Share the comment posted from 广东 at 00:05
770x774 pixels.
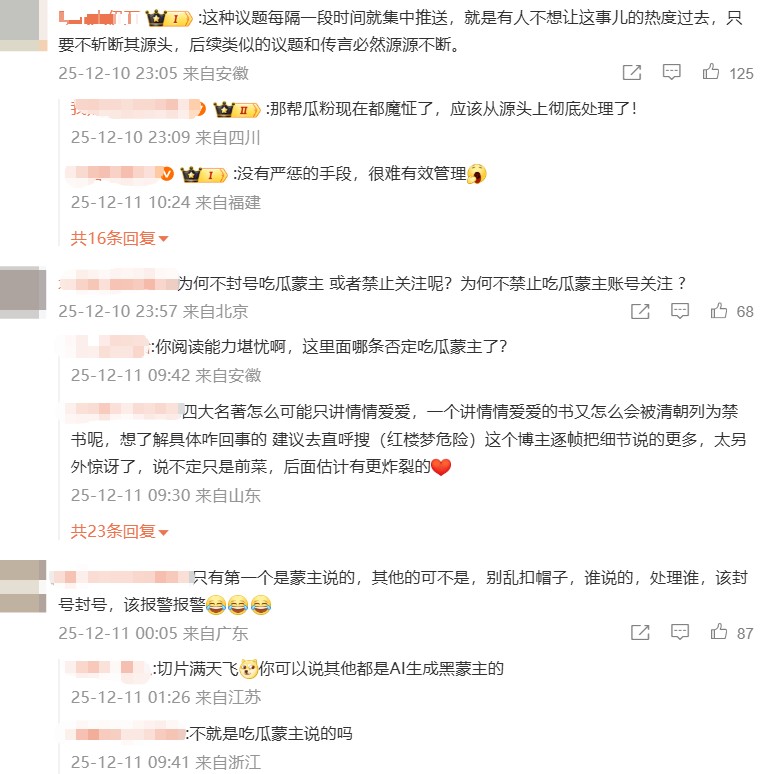(640, 633)
